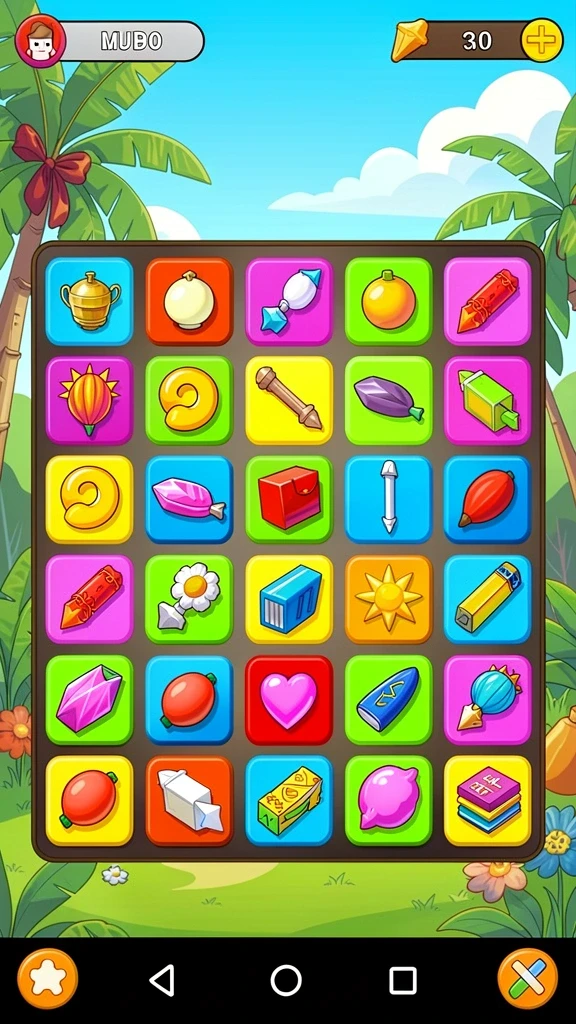576x1024 pixels.
Task: Select the pink gem on green tile
Action: pos(89,700)
